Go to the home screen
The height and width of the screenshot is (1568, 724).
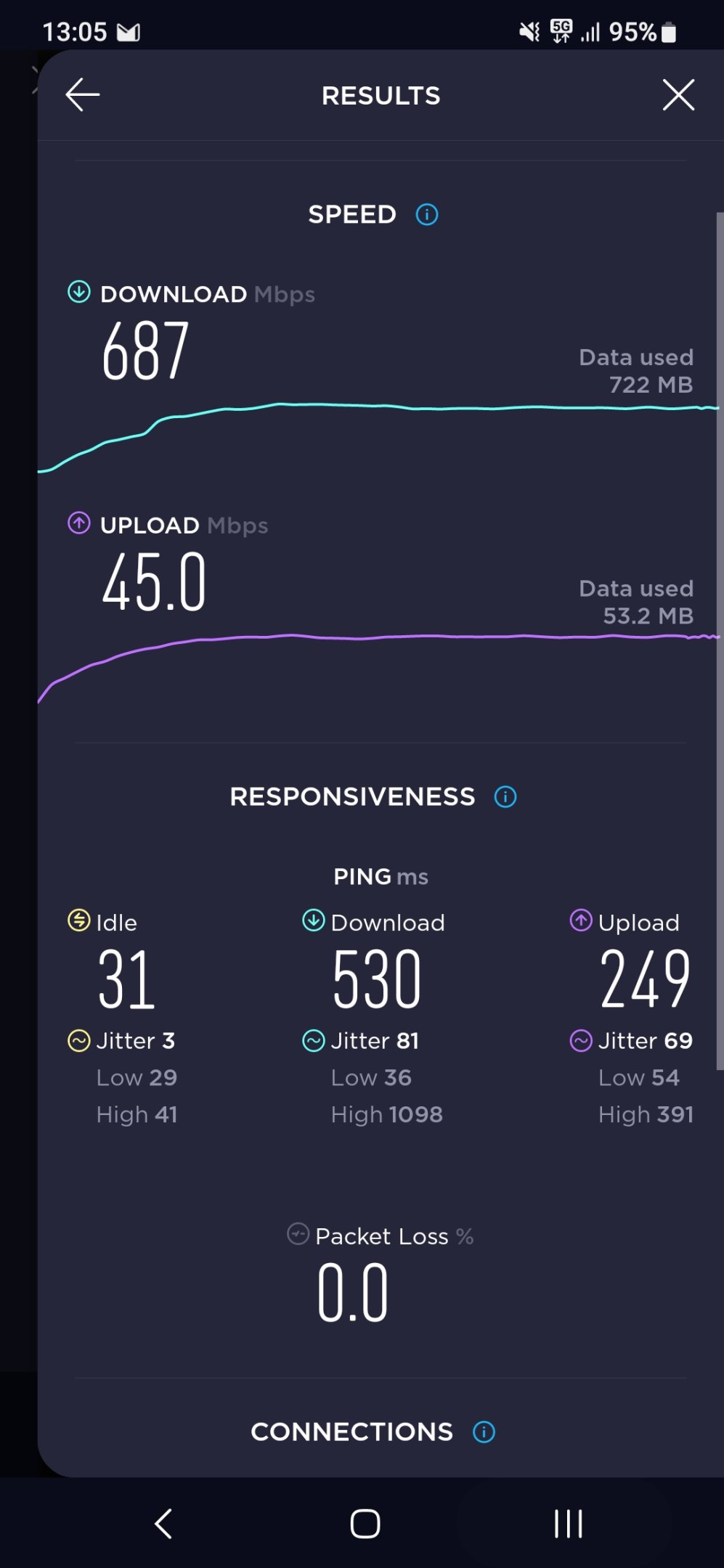tap(365, 1524)
